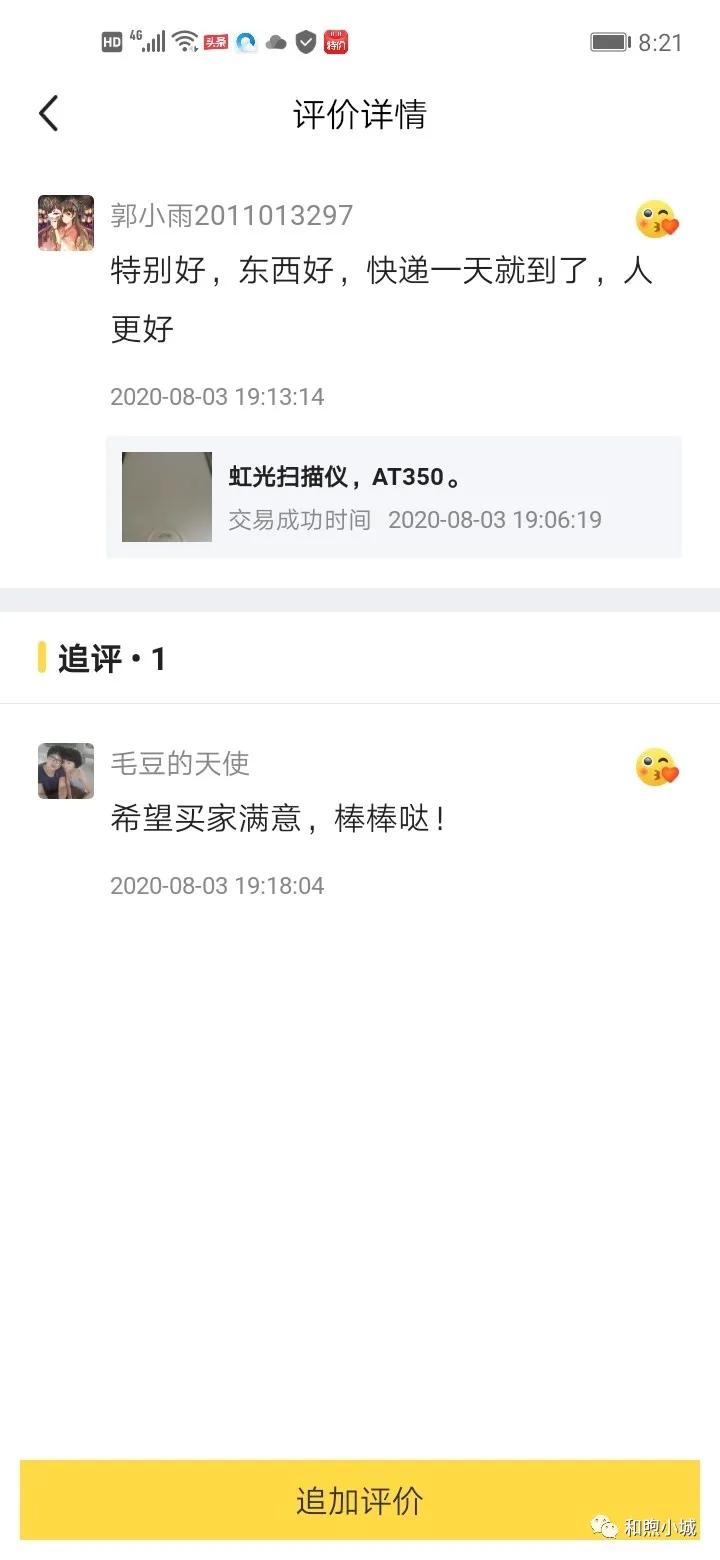Open the 虹光扫描仪 AT350 product card
The image size is (720, 1560).
(x=394, y=496)
